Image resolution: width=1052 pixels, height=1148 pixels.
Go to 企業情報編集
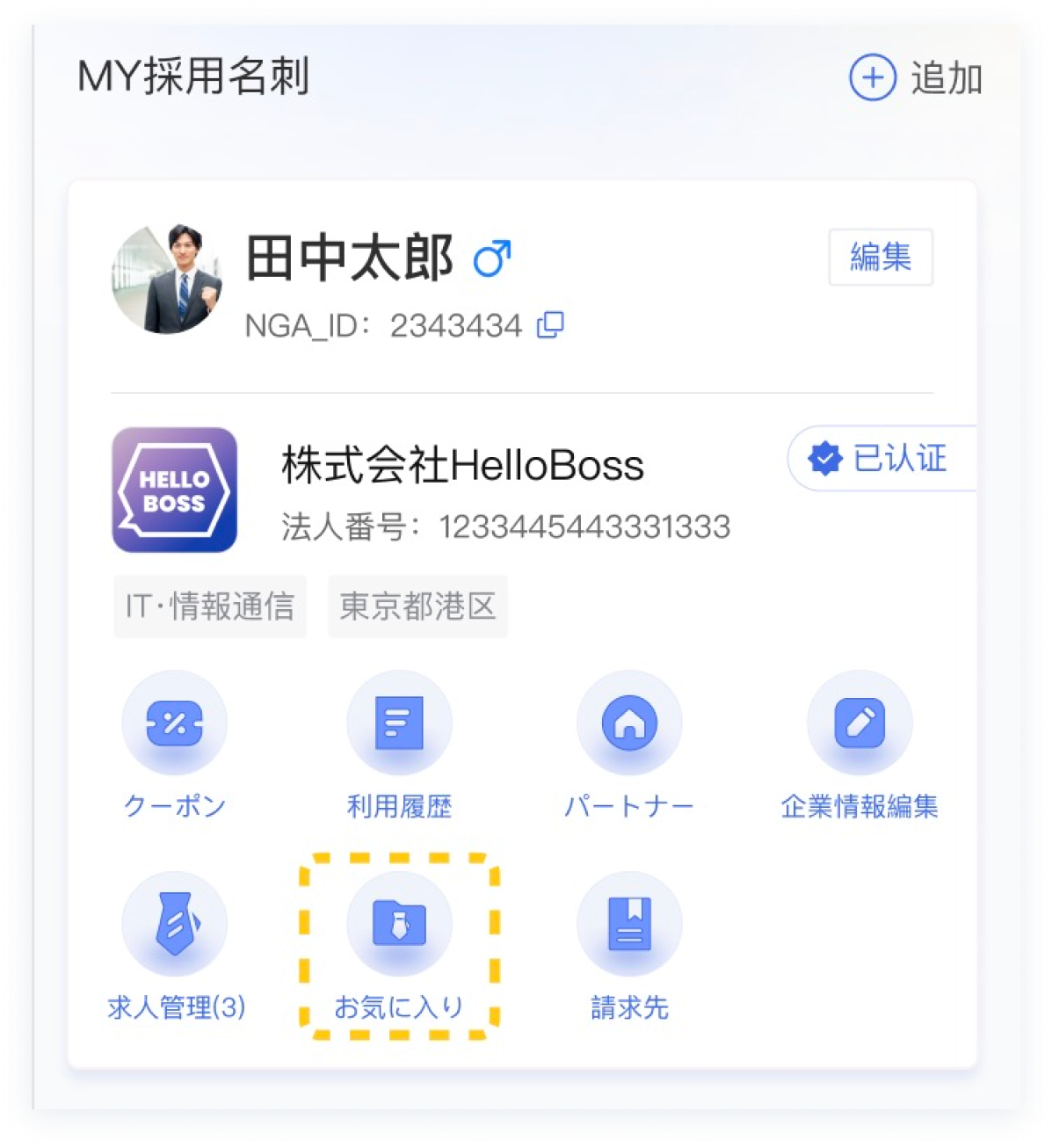859,724
